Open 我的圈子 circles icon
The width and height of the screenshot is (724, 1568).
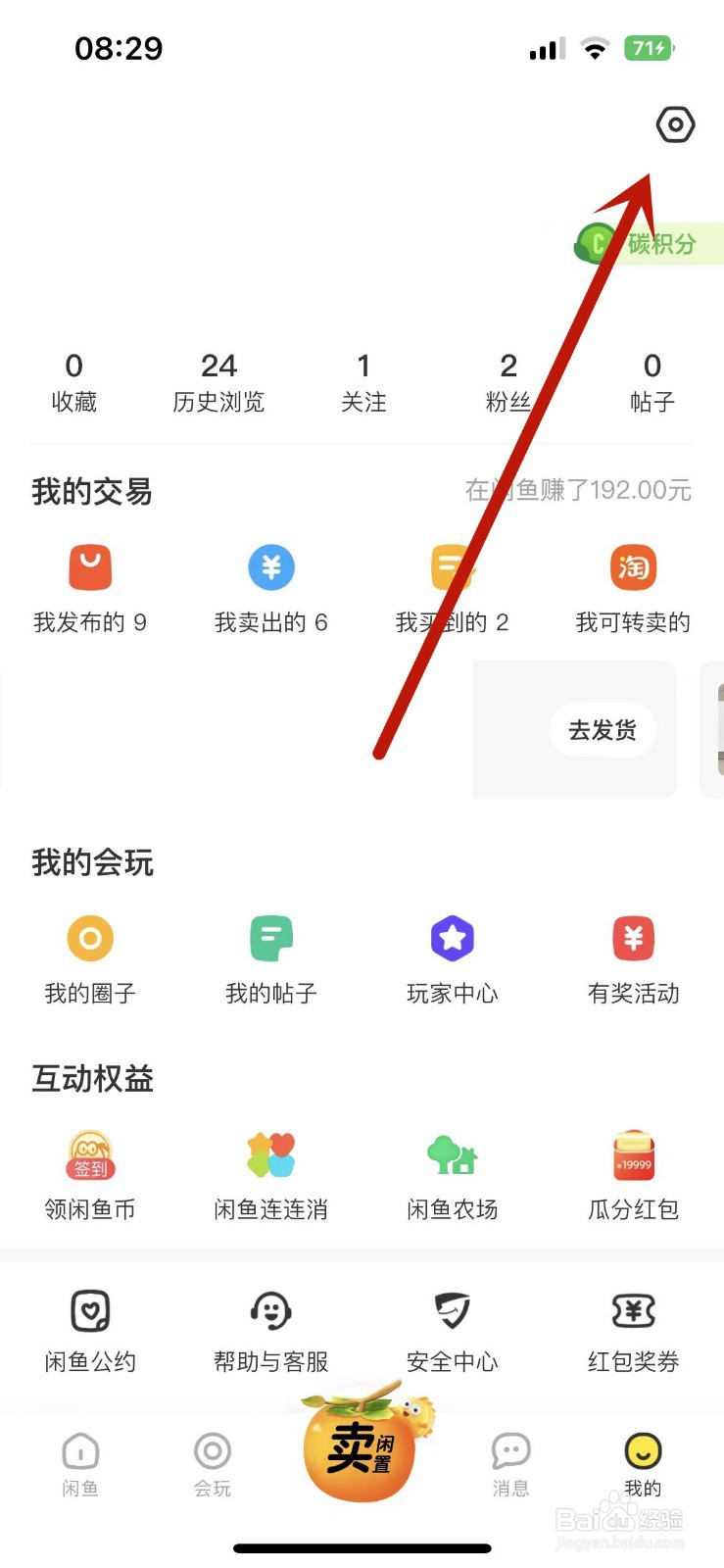(90, 939)
